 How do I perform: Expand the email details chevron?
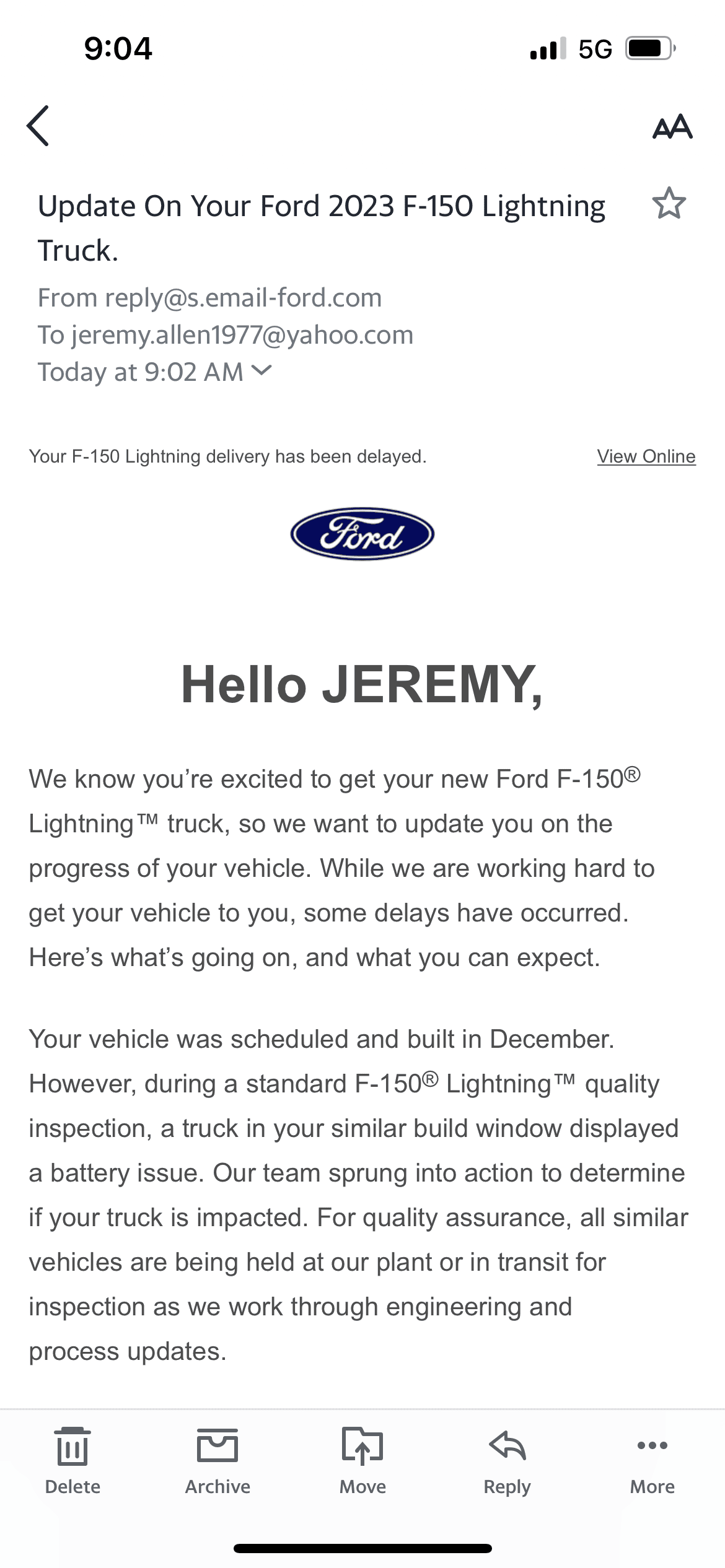point(262,370)
